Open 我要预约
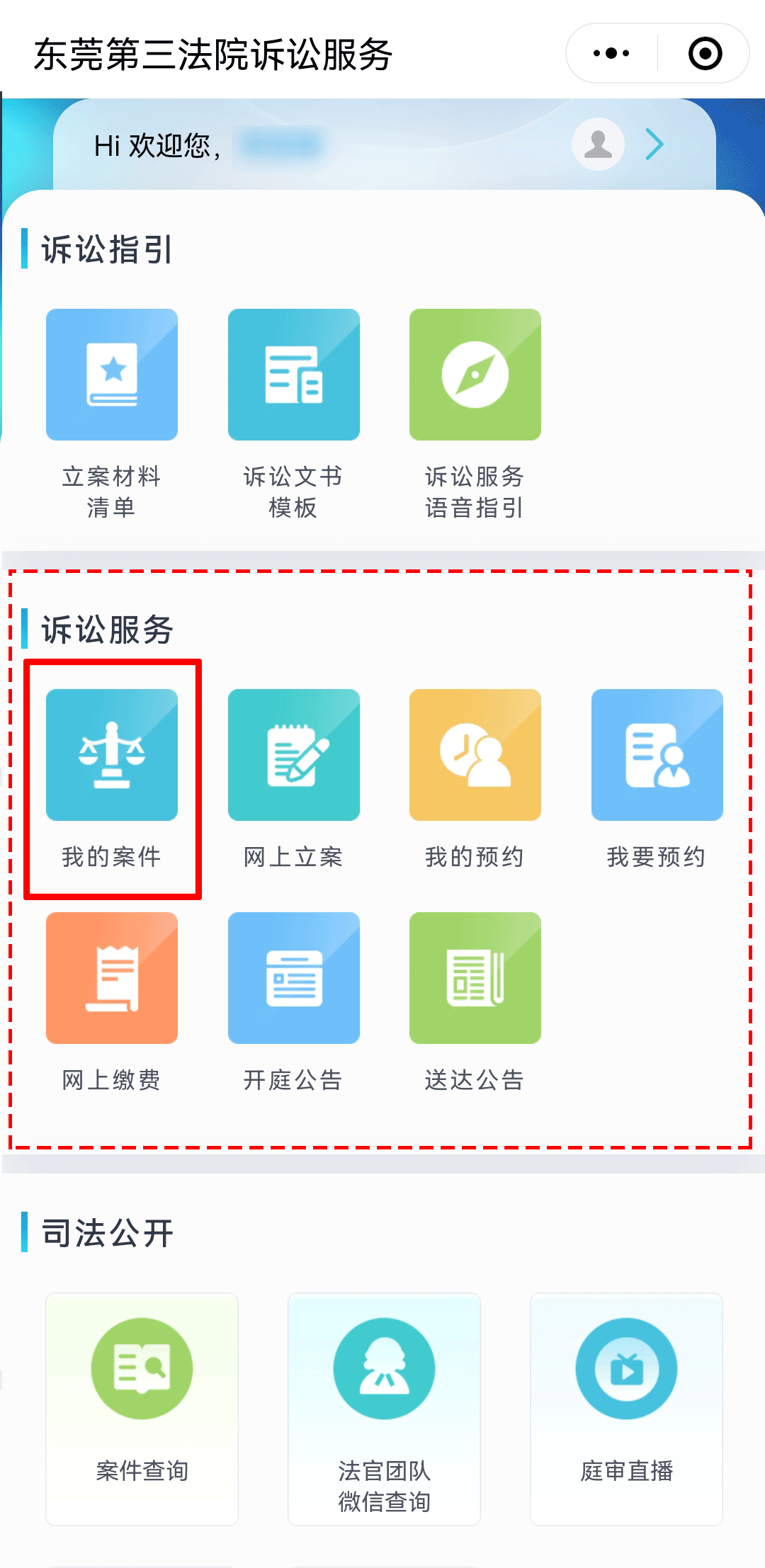This screenshot has width=765, height=1568. [x=657, y=779]
